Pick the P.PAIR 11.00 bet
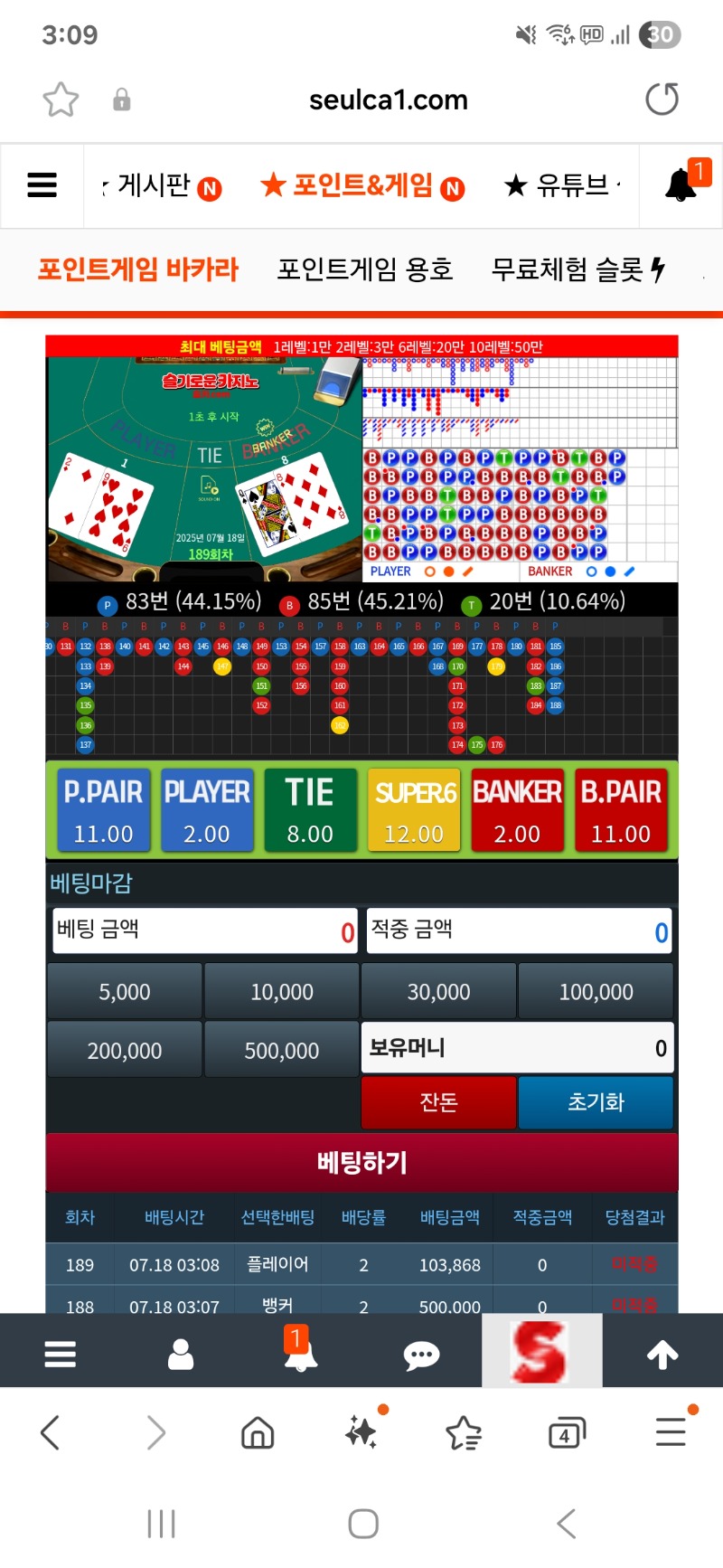 coord(103,810)
